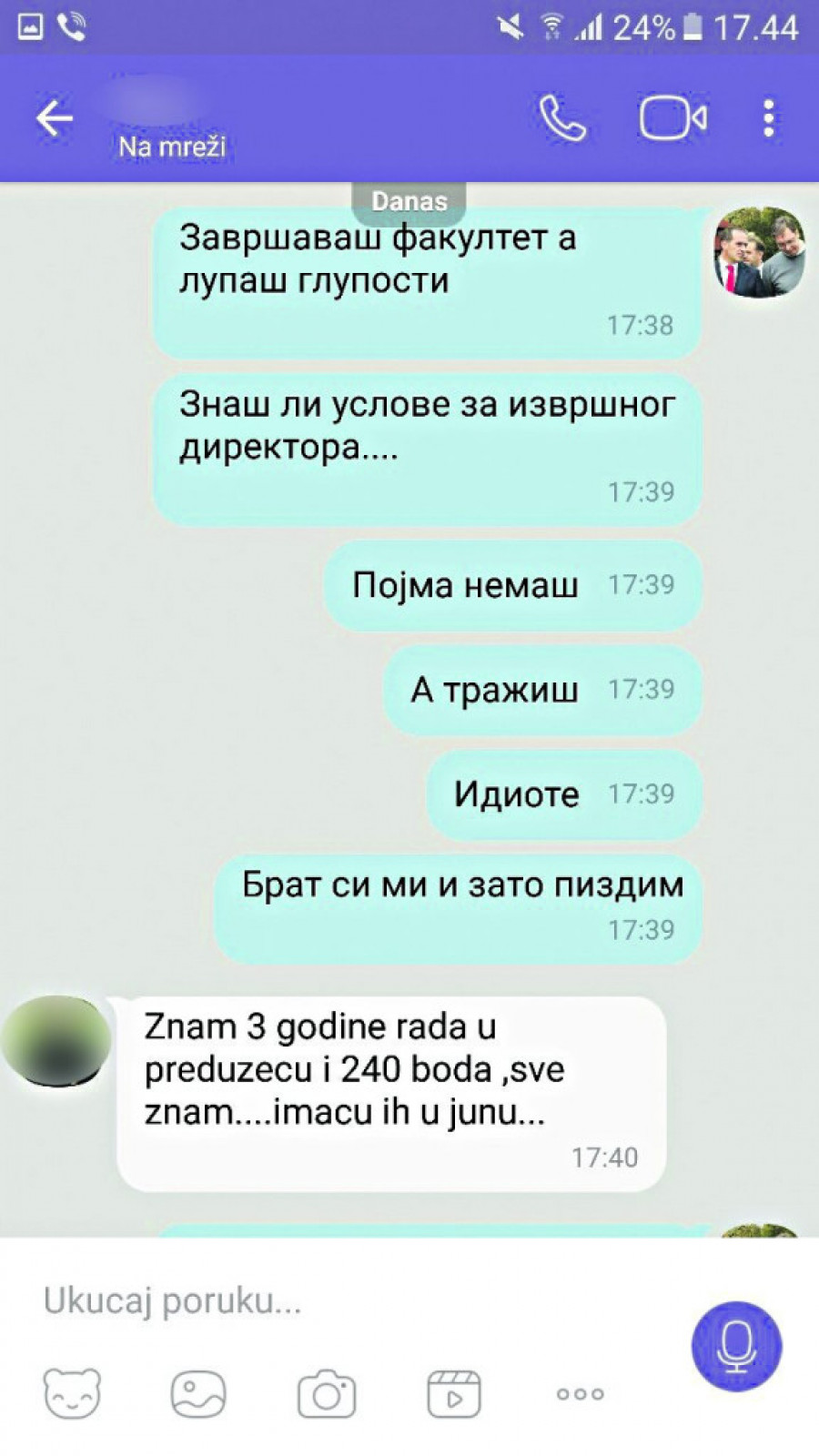The width and height of the screenshot is (819, 1456).
Task: Show more attachment options
Action: 581,1393
